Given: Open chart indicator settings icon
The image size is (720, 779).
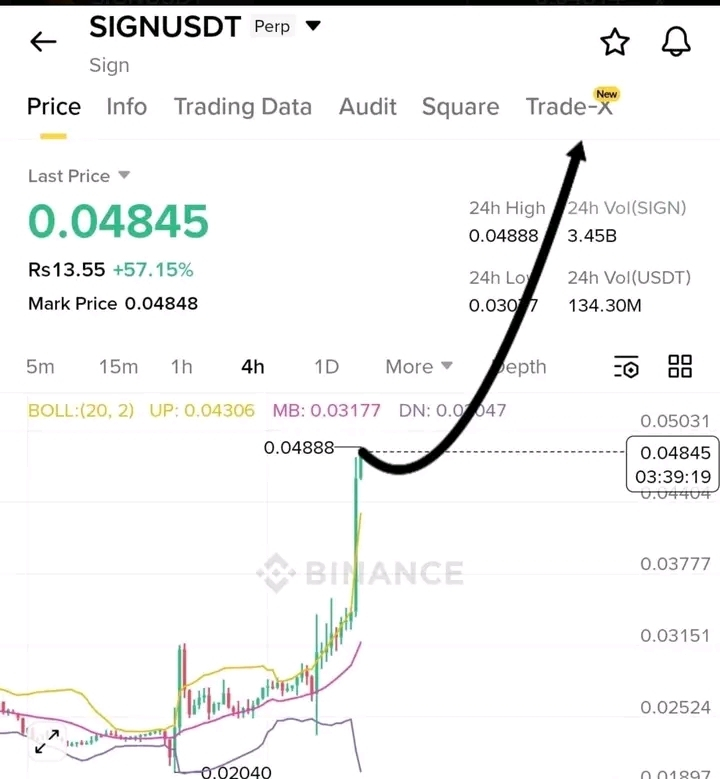Looking at the screenshot, I should [626, 367].
